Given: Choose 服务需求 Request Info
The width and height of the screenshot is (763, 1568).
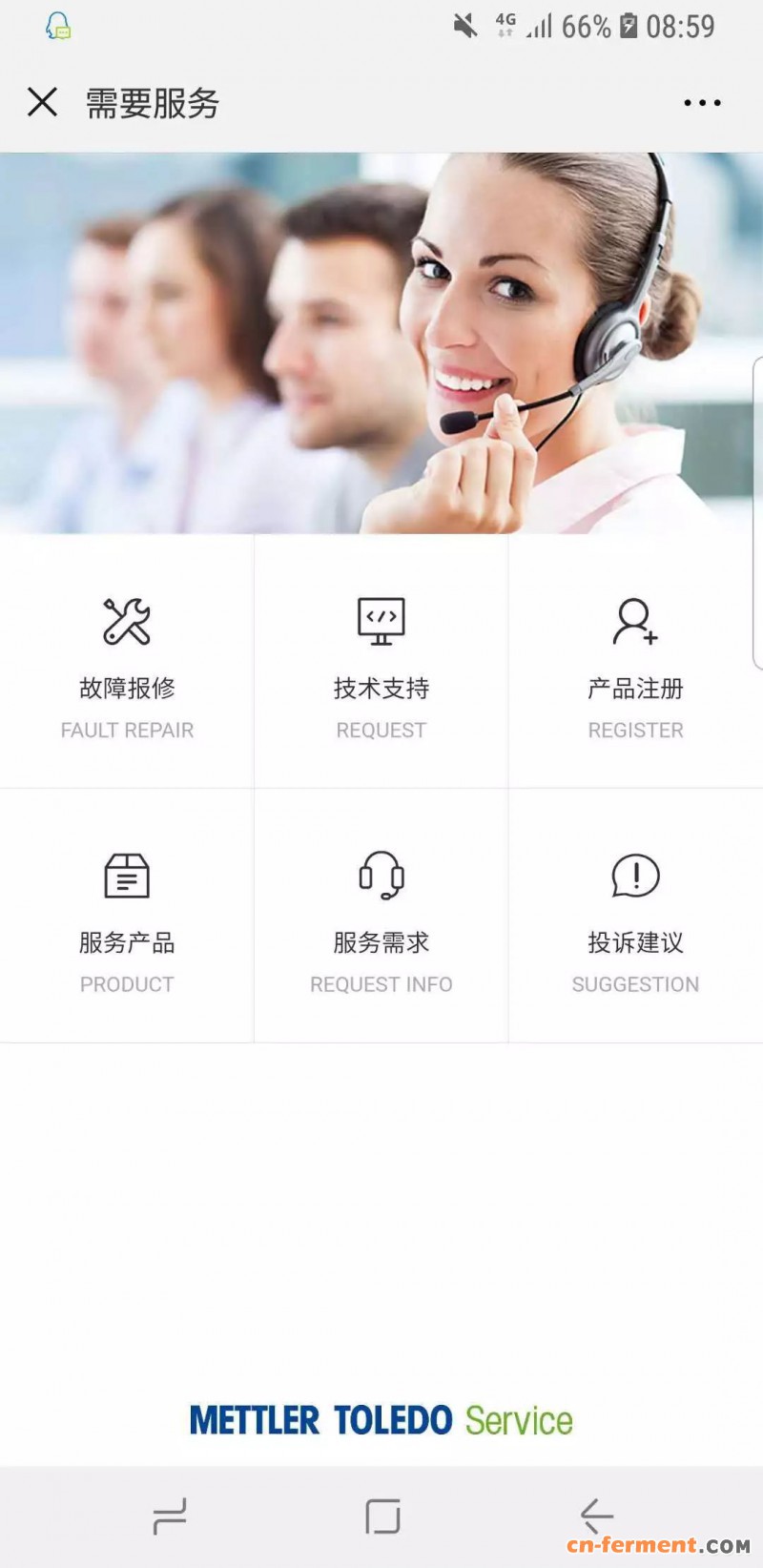Looking at the screenshot, I should click(381, 917).
